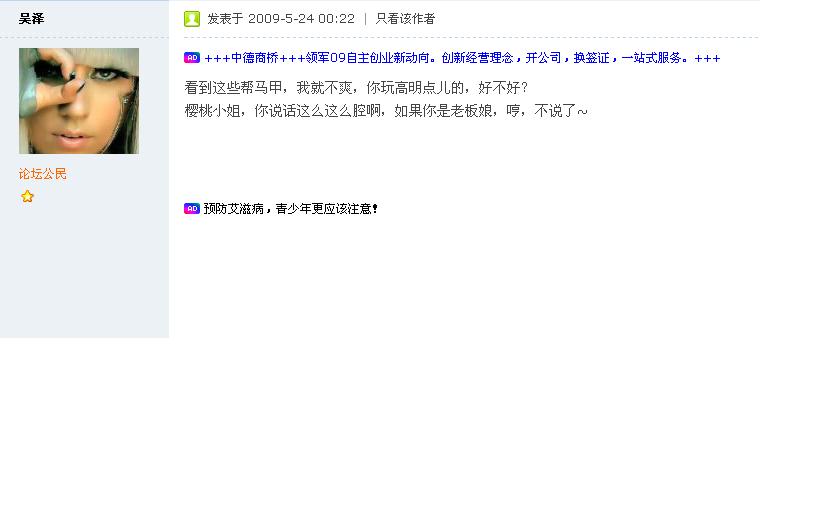Open the 论坛公民 user group link
This screenshot has width=840, height=525.
pos(43,174)
